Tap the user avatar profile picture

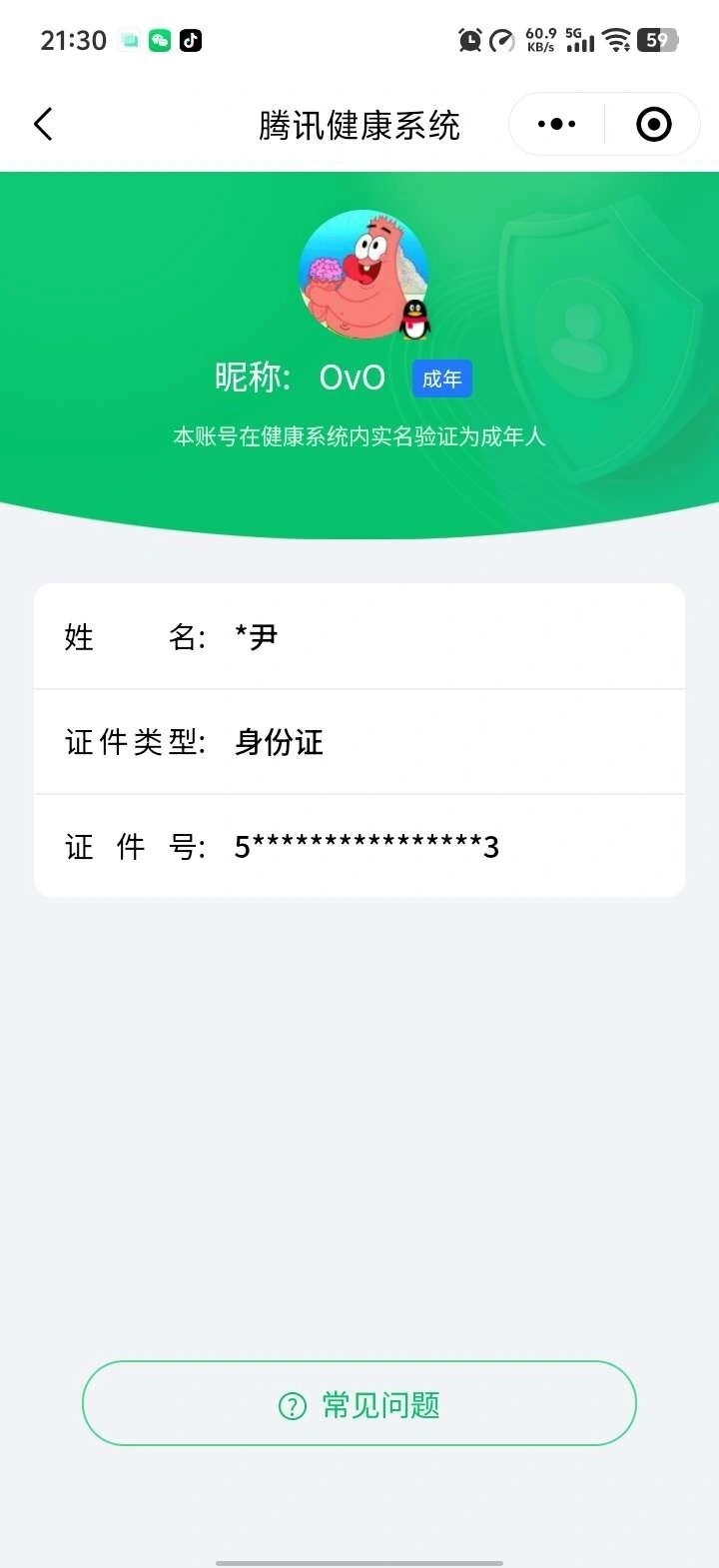(359, 273)
